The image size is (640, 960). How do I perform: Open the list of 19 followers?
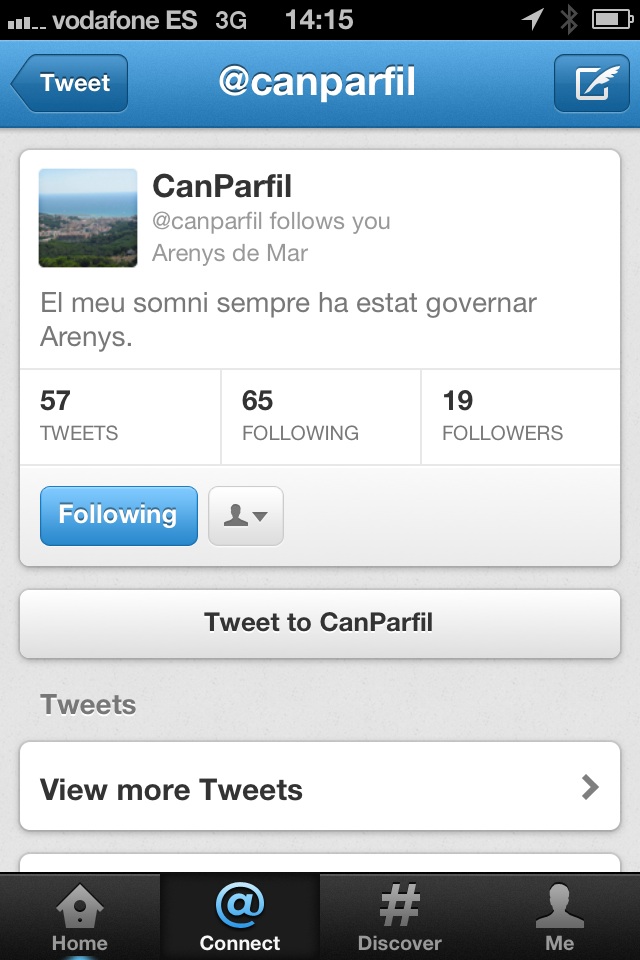[x=520, y=416]
